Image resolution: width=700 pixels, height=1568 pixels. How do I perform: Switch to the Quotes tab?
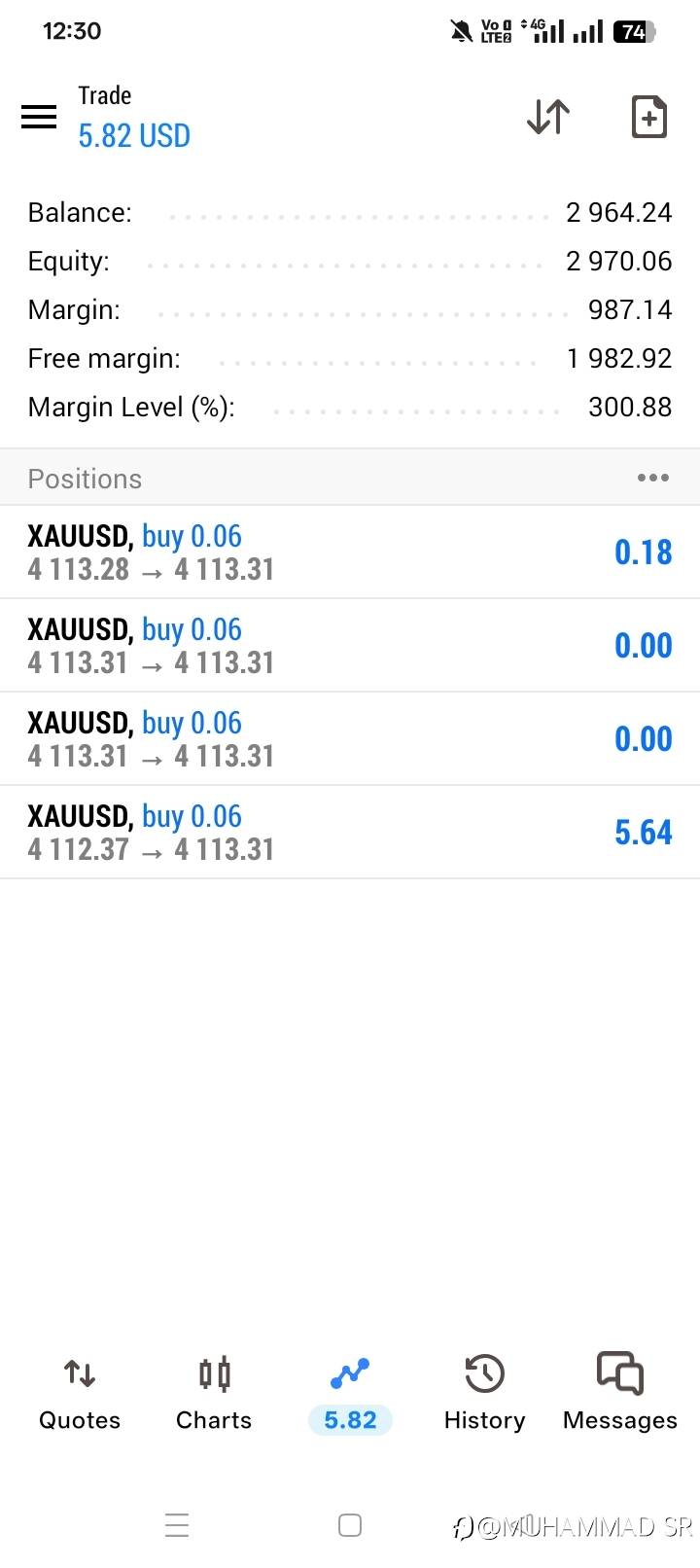80,1393
